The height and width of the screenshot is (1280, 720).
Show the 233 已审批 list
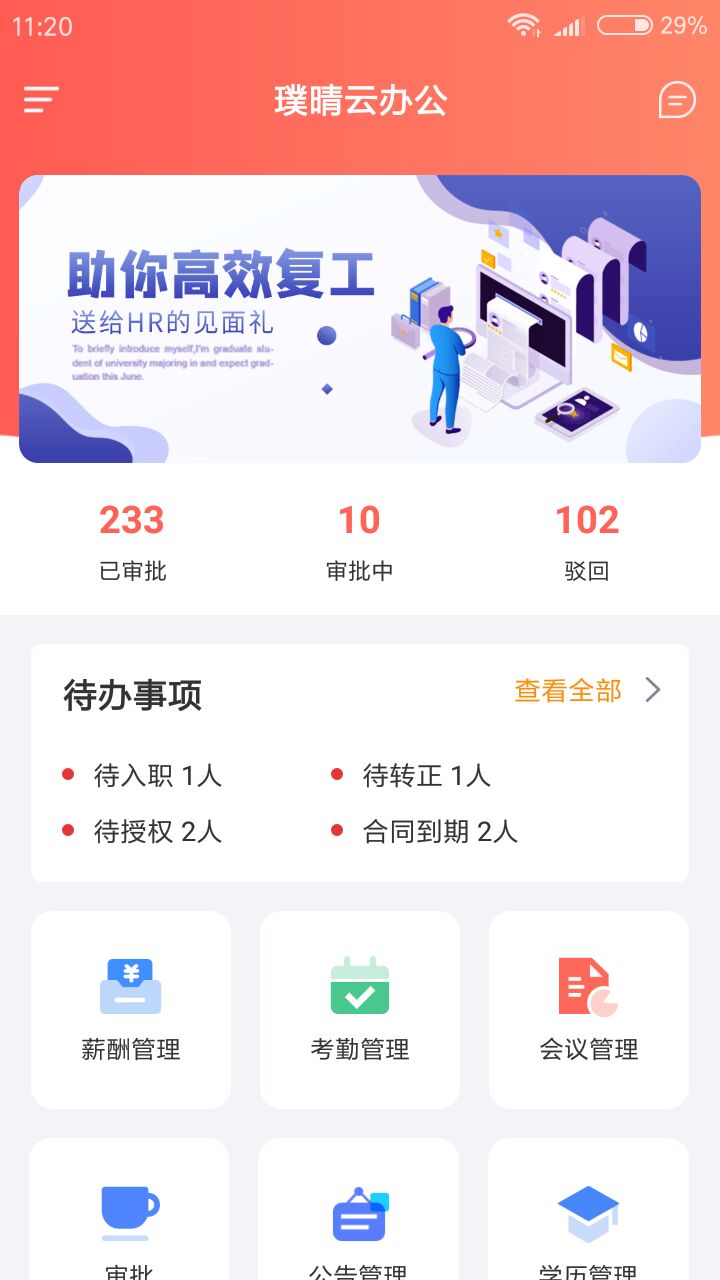pos(132,542)
